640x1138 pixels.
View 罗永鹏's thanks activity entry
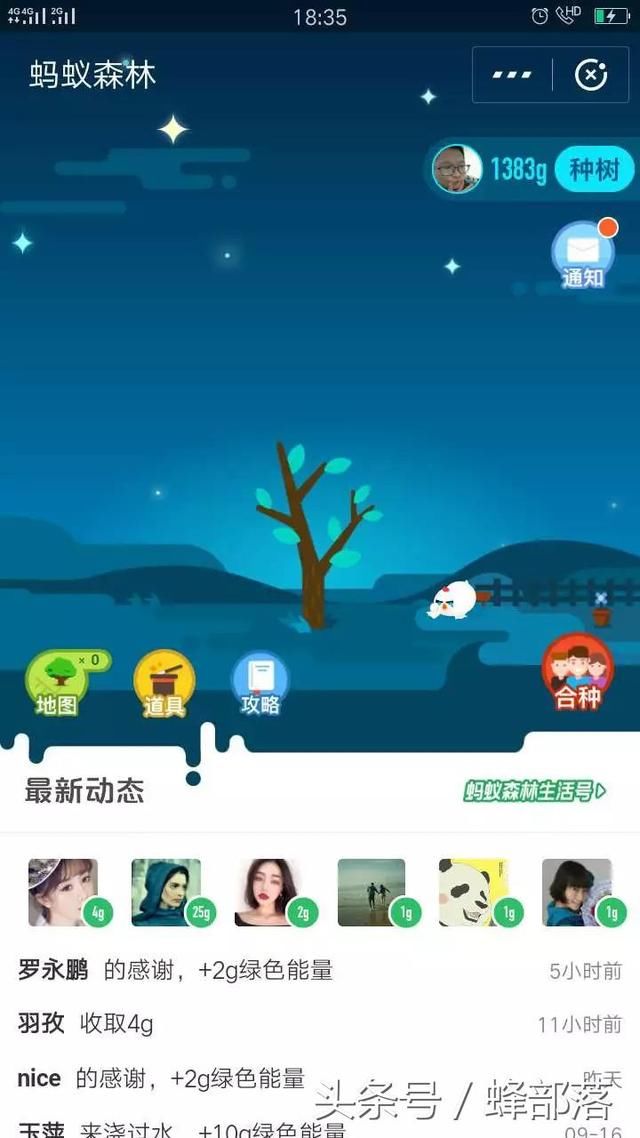tap(175, 970)
